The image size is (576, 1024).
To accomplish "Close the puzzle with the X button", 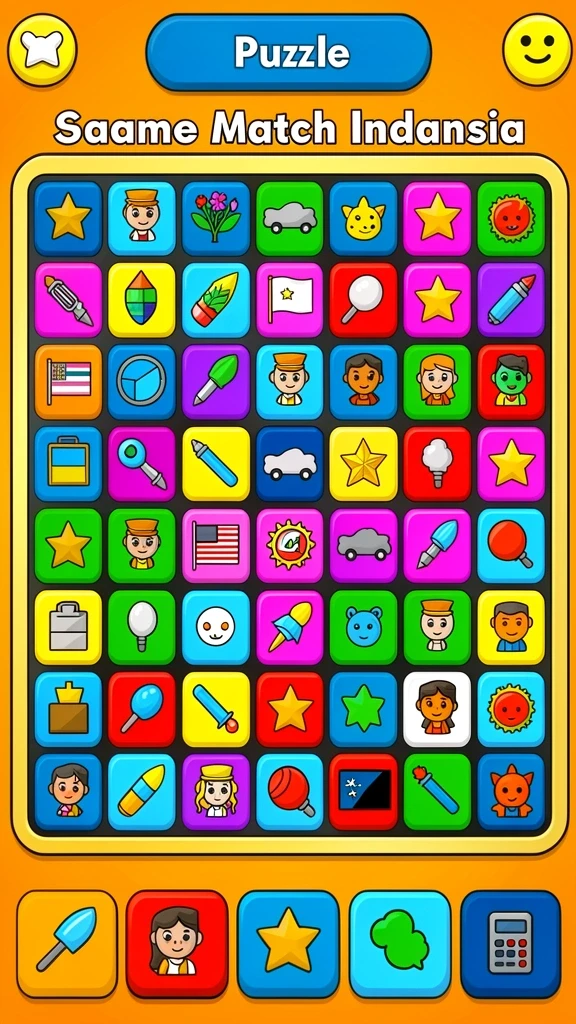I will pyautogui.click(x=42, y=50).
